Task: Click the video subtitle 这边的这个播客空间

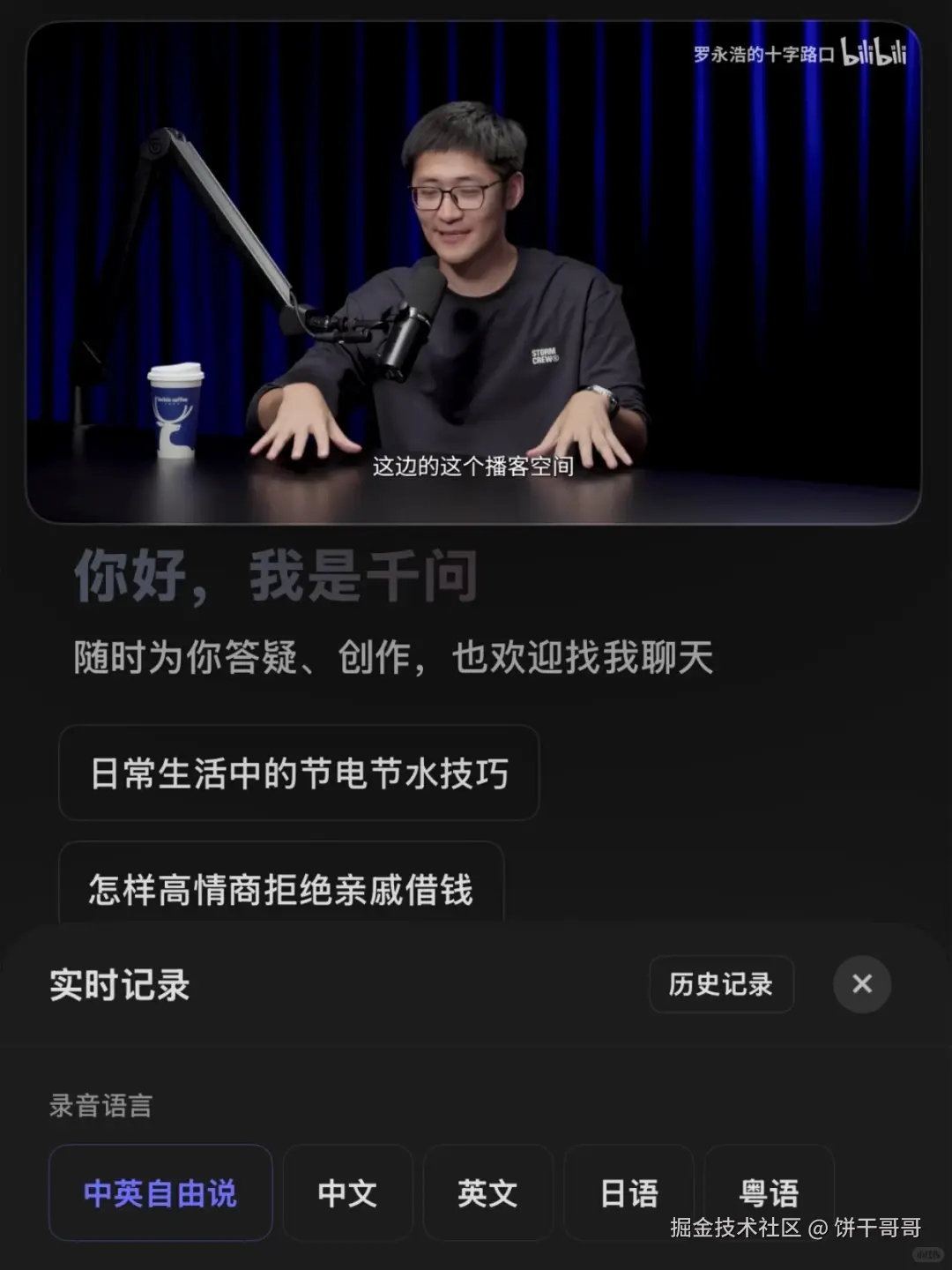Action: click(473, 468)
